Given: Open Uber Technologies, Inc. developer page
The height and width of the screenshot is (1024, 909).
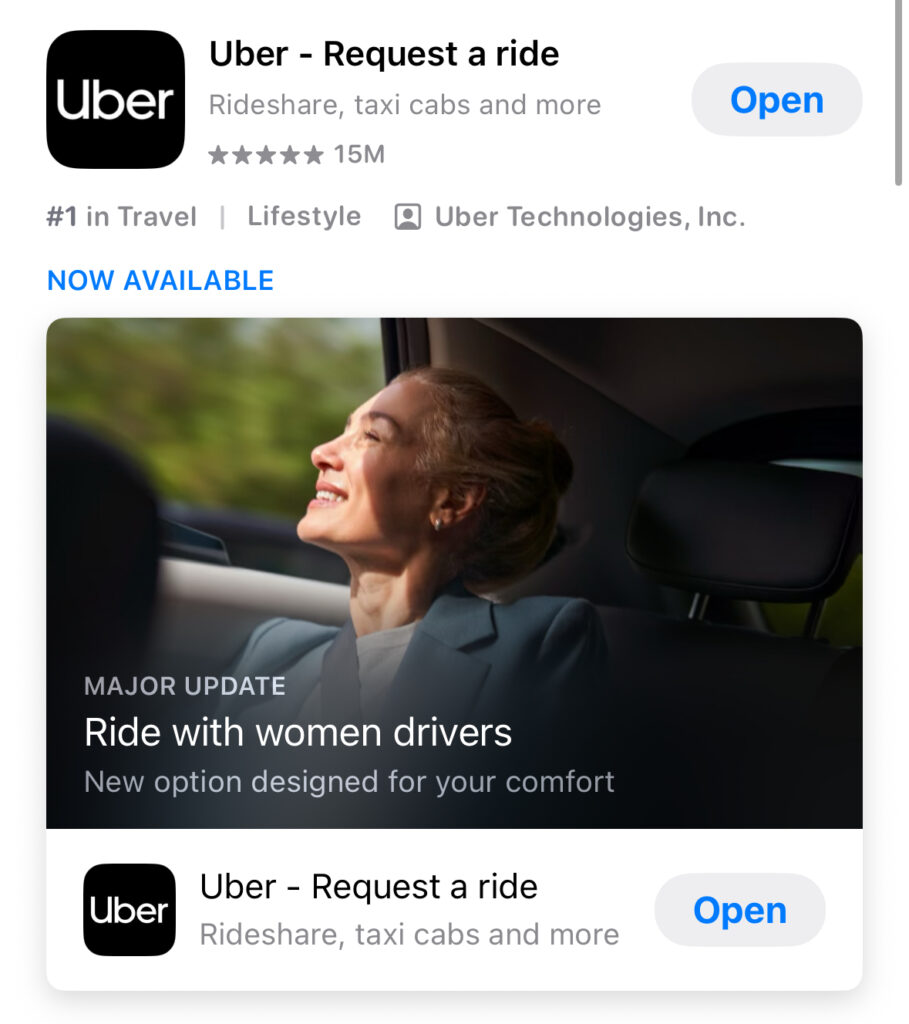Looking at the screenshot, I should (x=590, y=216).
